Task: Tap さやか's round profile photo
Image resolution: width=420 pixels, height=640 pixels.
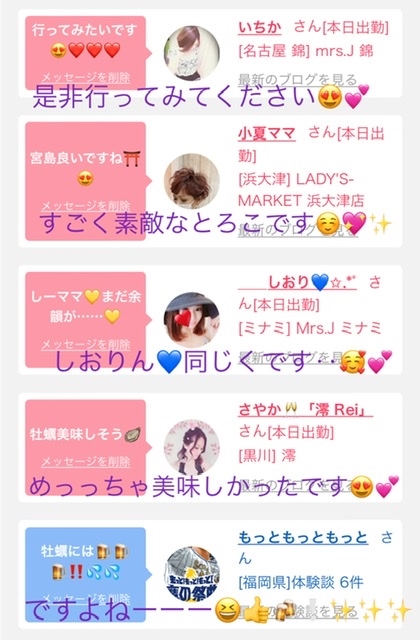Action: point(192,446)
